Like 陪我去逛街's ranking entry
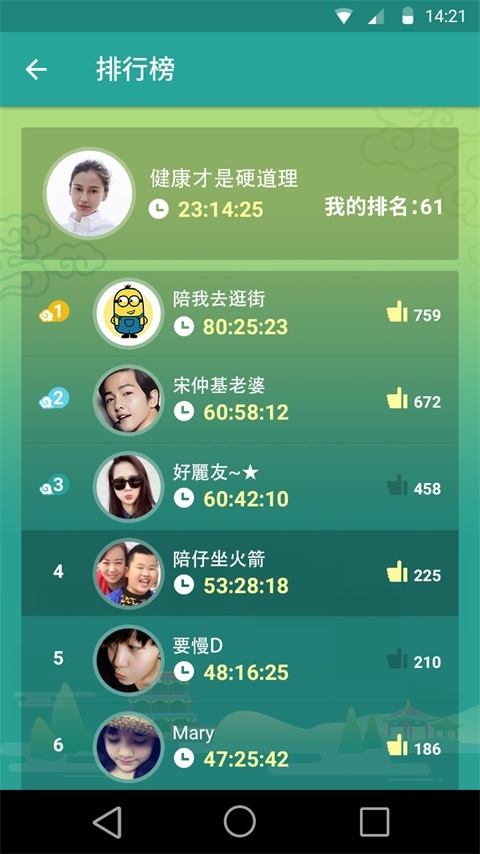 point(397,312)
